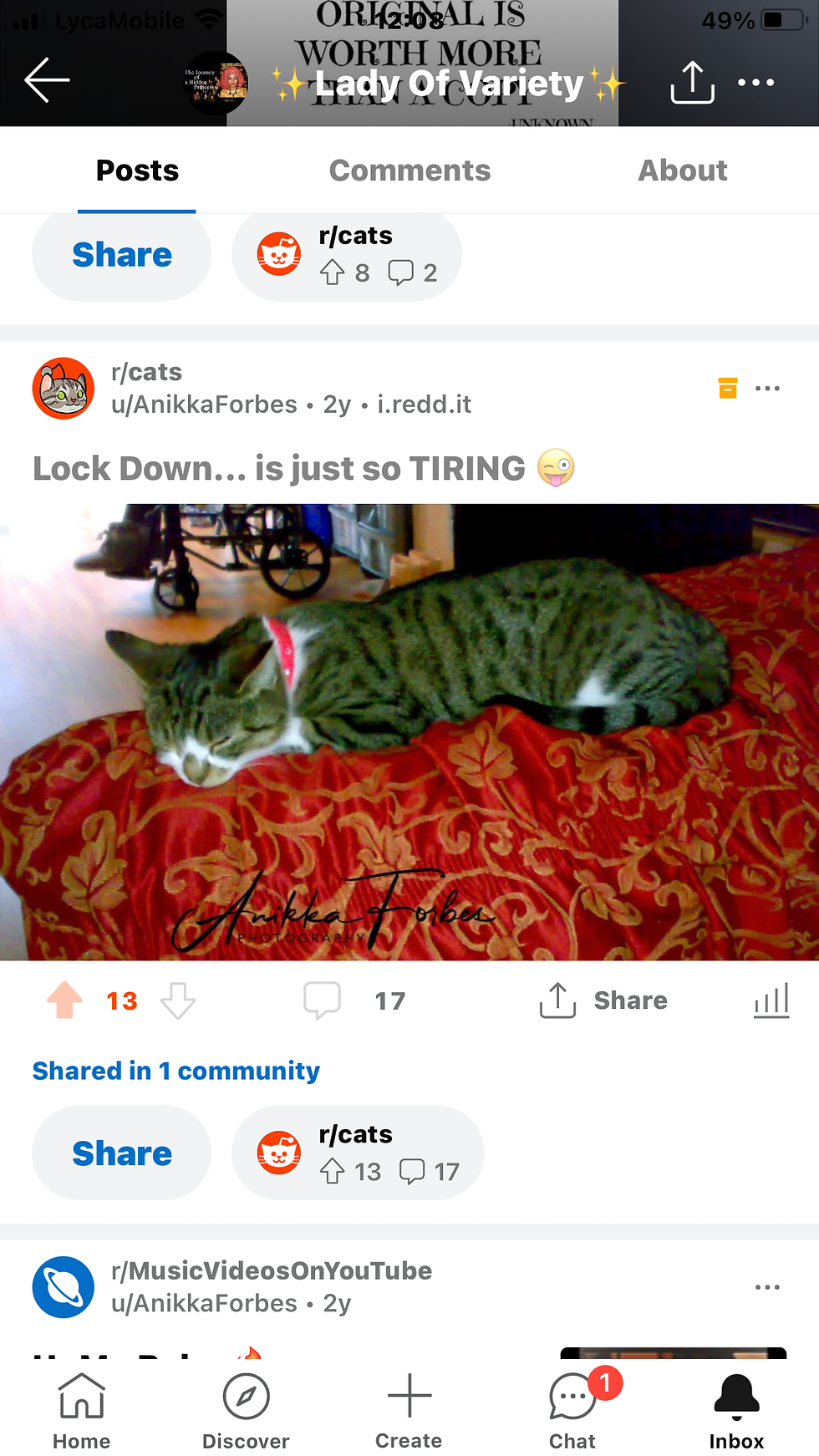Open the Discover tab
This screenshot has height=1456, width=819.
pyautogui.click(x=246, y=1411)
